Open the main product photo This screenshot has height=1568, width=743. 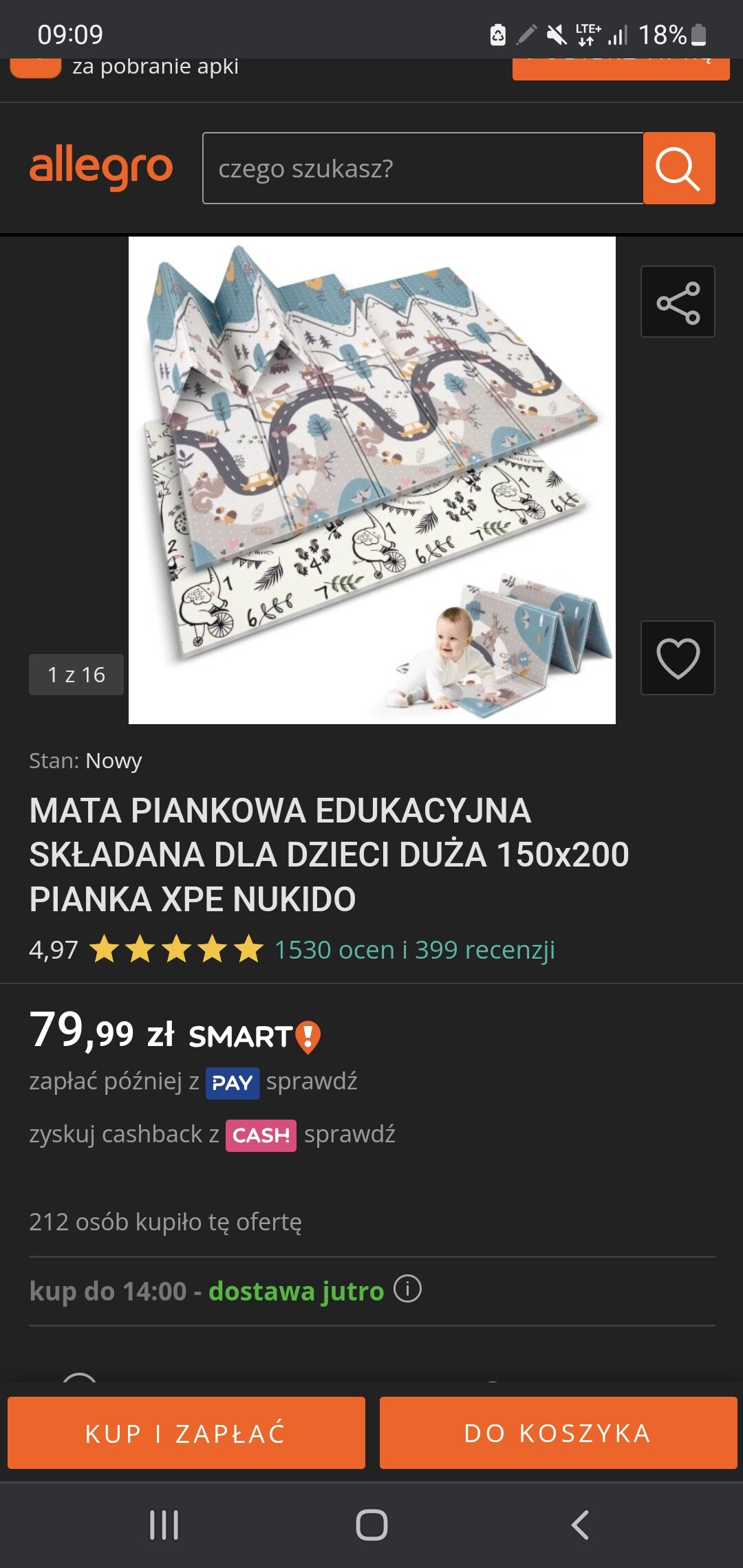372,480
